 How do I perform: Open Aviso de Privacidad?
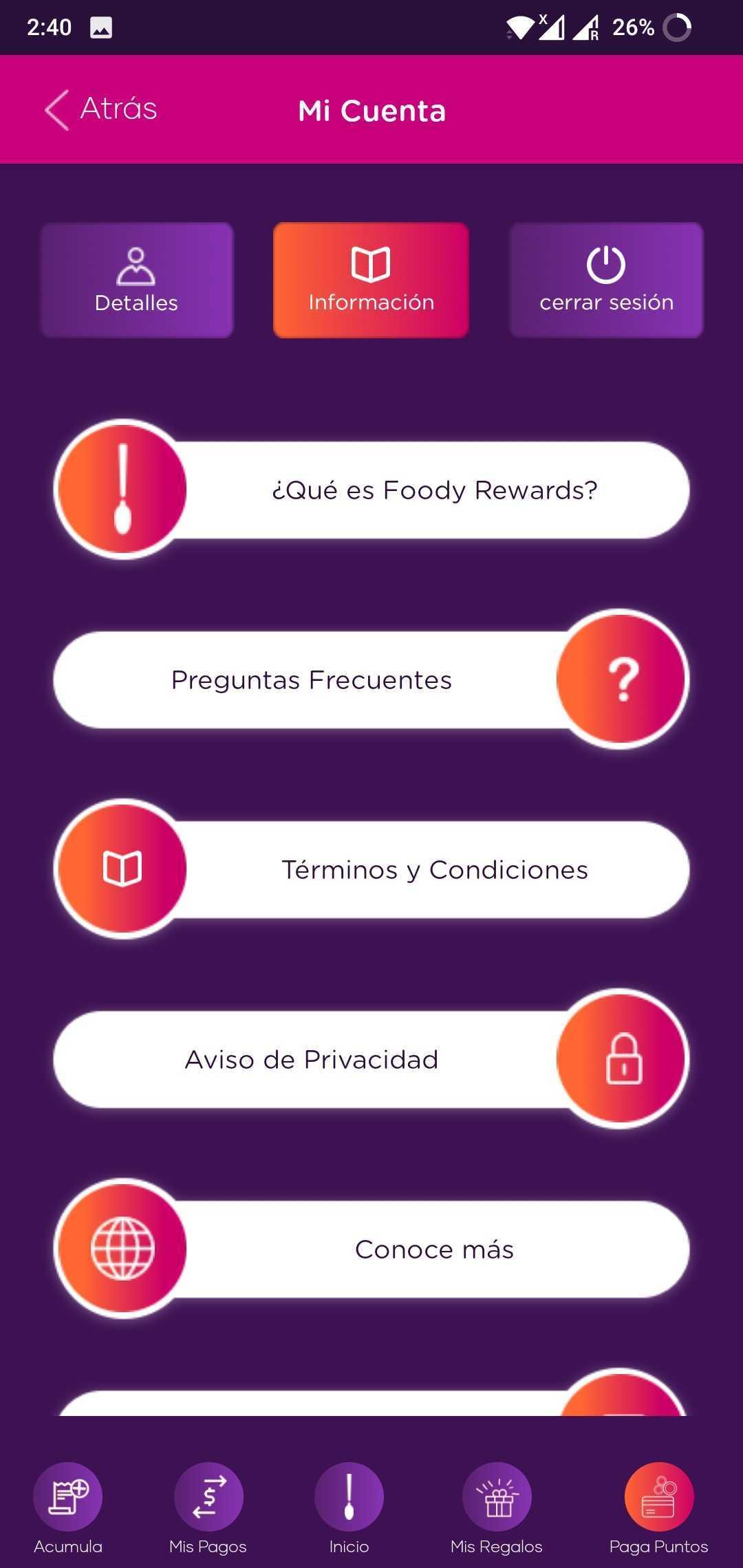pos(371,1059)
